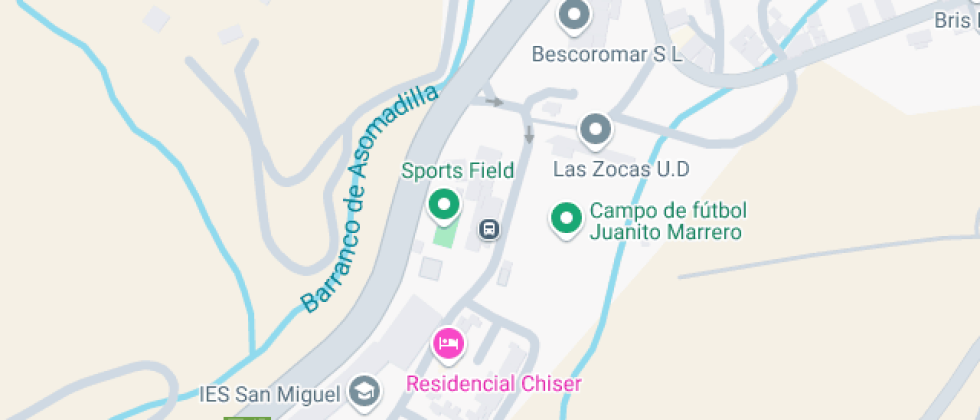The width and height of the screenshot is (980, 420).
Task: Open Campo de fútbol Juanito Marrero pin
Action: tap(567, 219)
